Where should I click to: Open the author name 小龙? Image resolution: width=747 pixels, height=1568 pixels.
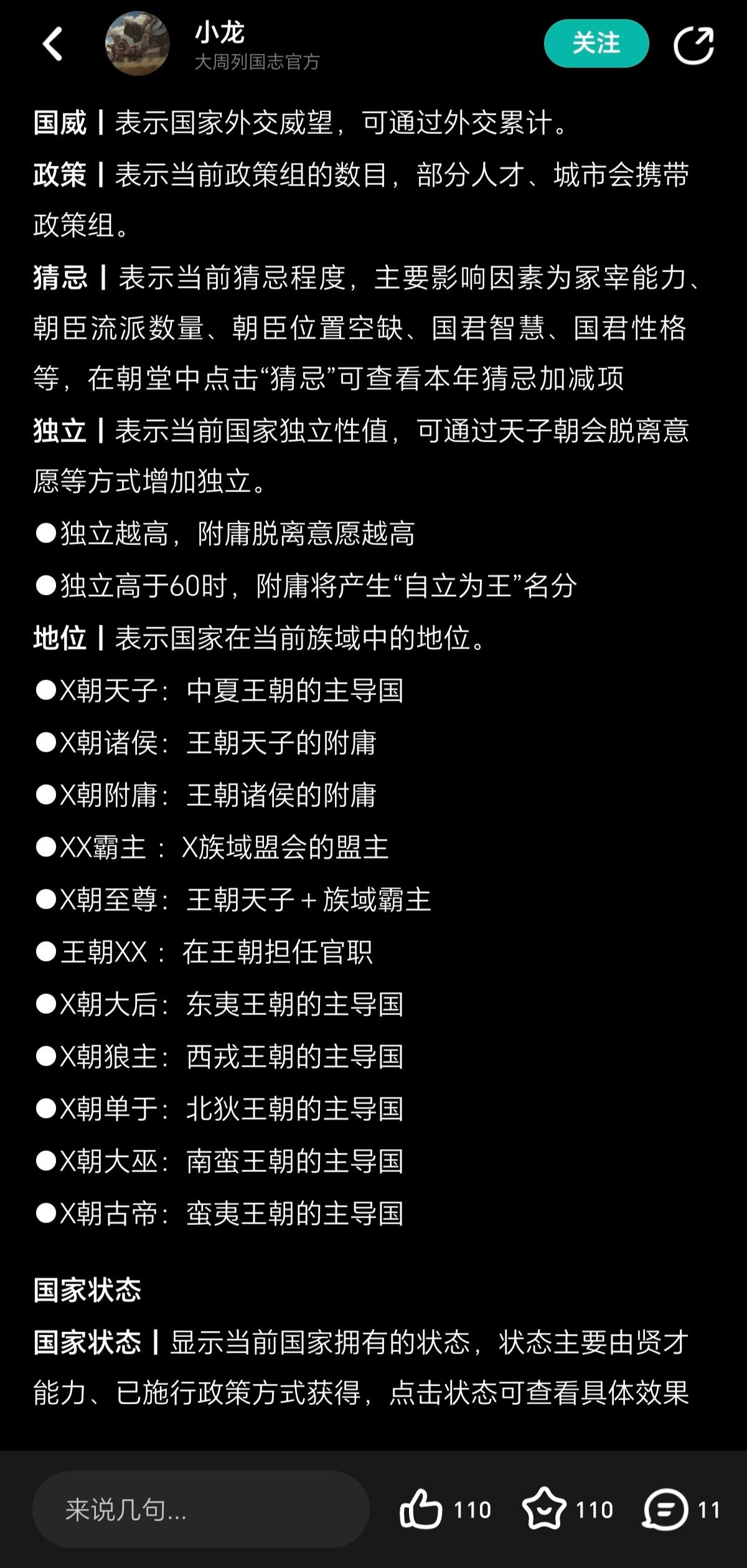point(220,32)
